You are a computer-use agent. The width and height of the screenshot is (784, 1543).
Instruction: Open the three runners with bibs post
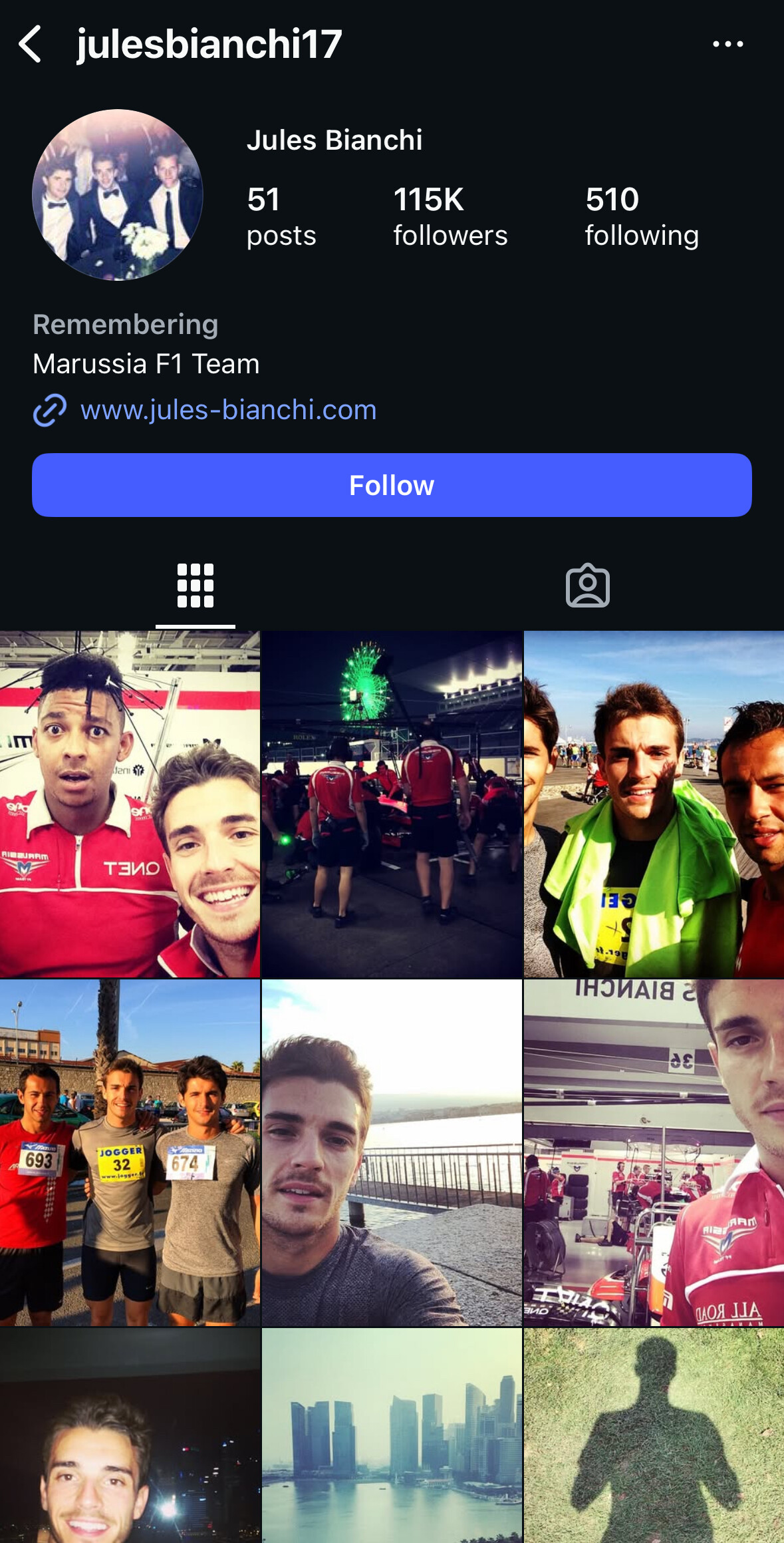point(130,1152)
